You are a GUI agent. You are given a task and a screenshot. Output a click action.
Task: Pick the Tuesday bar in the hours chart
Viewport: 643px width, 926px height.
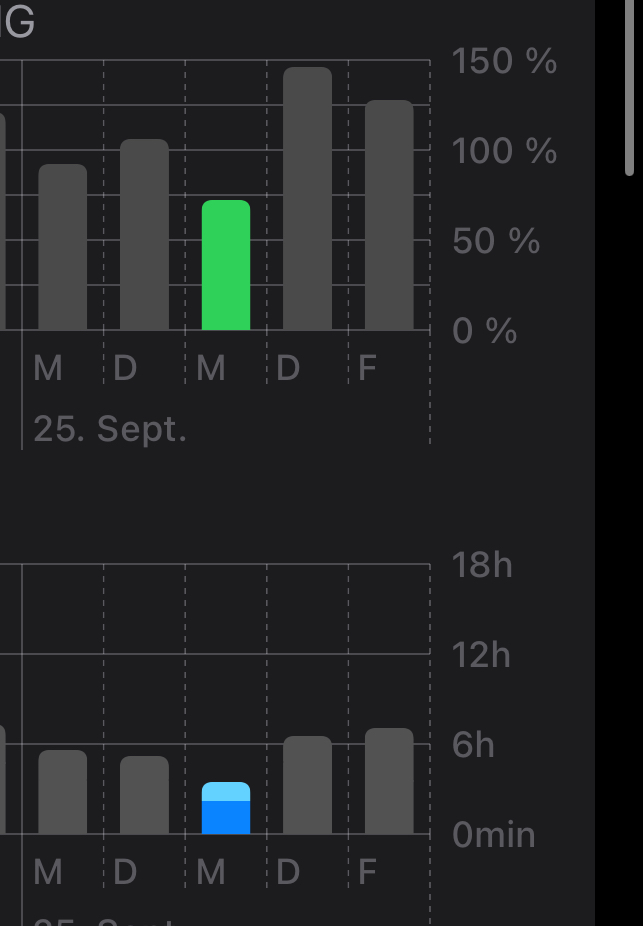tap(144, 795)
